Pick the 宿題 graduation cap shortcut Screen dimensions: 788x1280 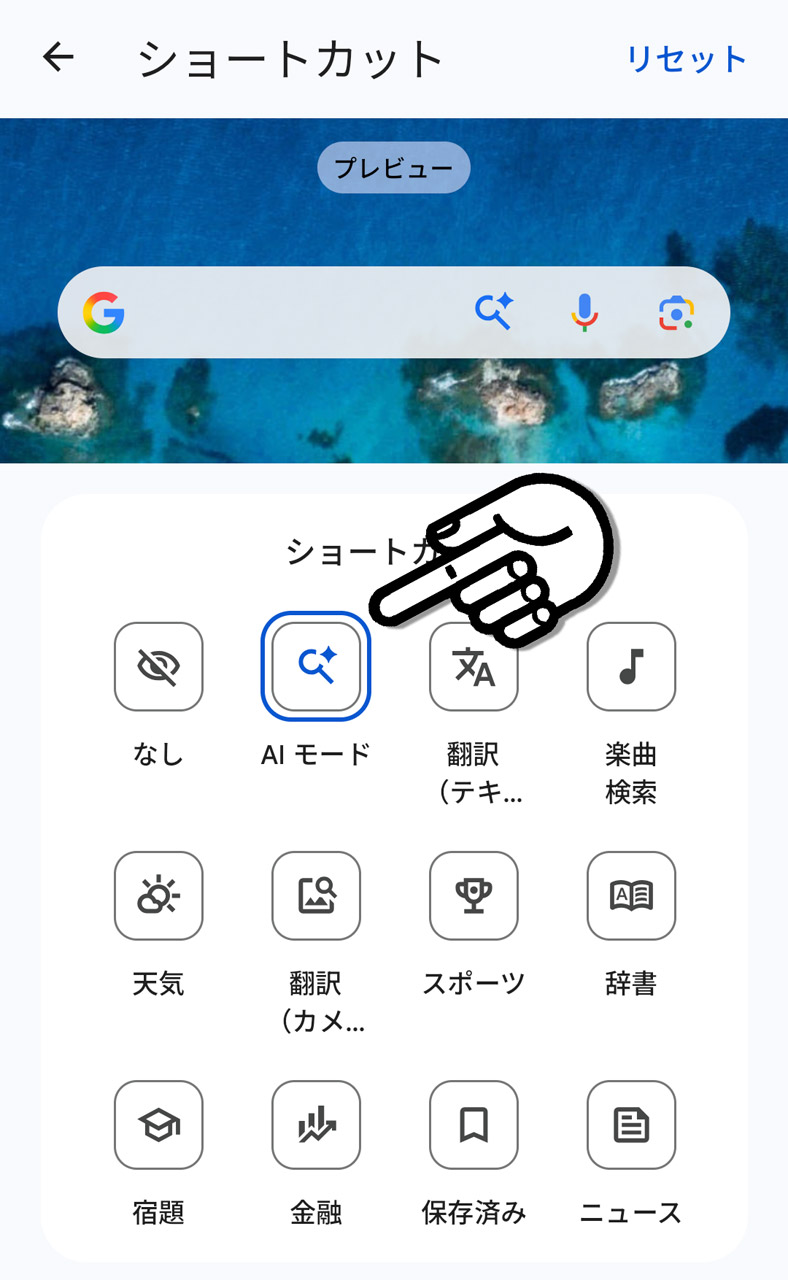point(158,1125)
